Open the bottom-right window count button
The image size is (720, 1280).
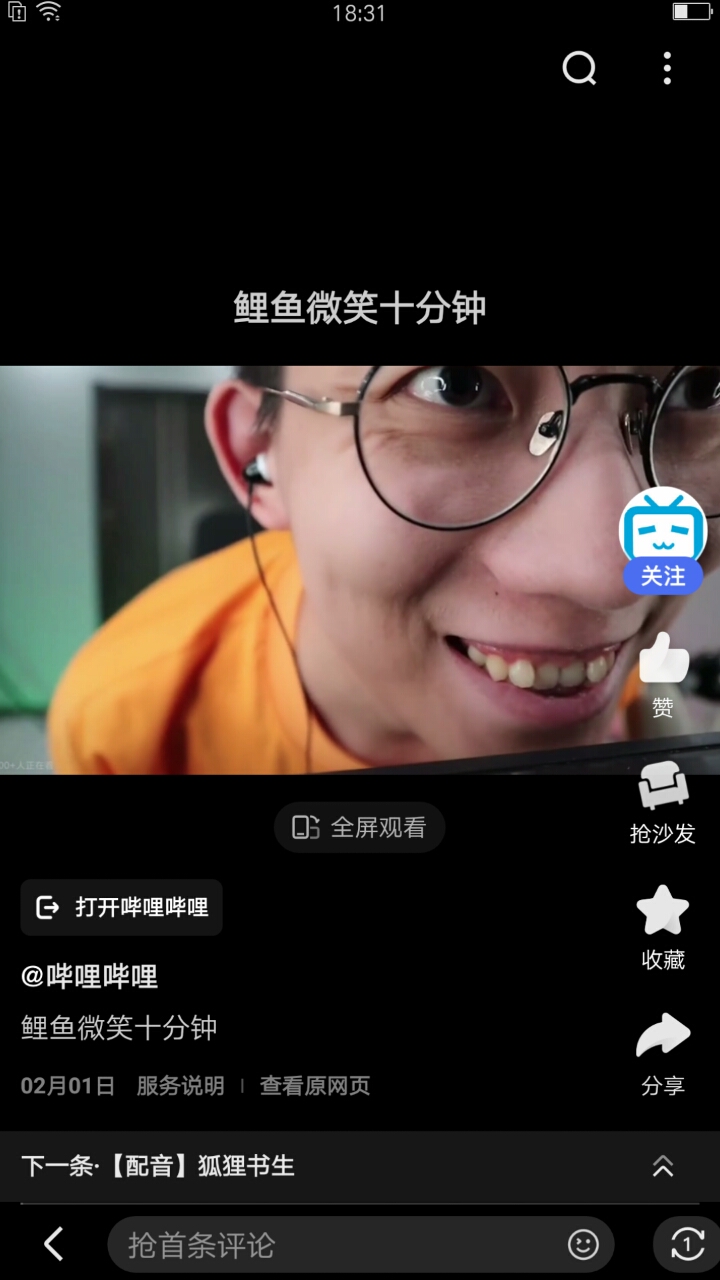pos(687,1245)
